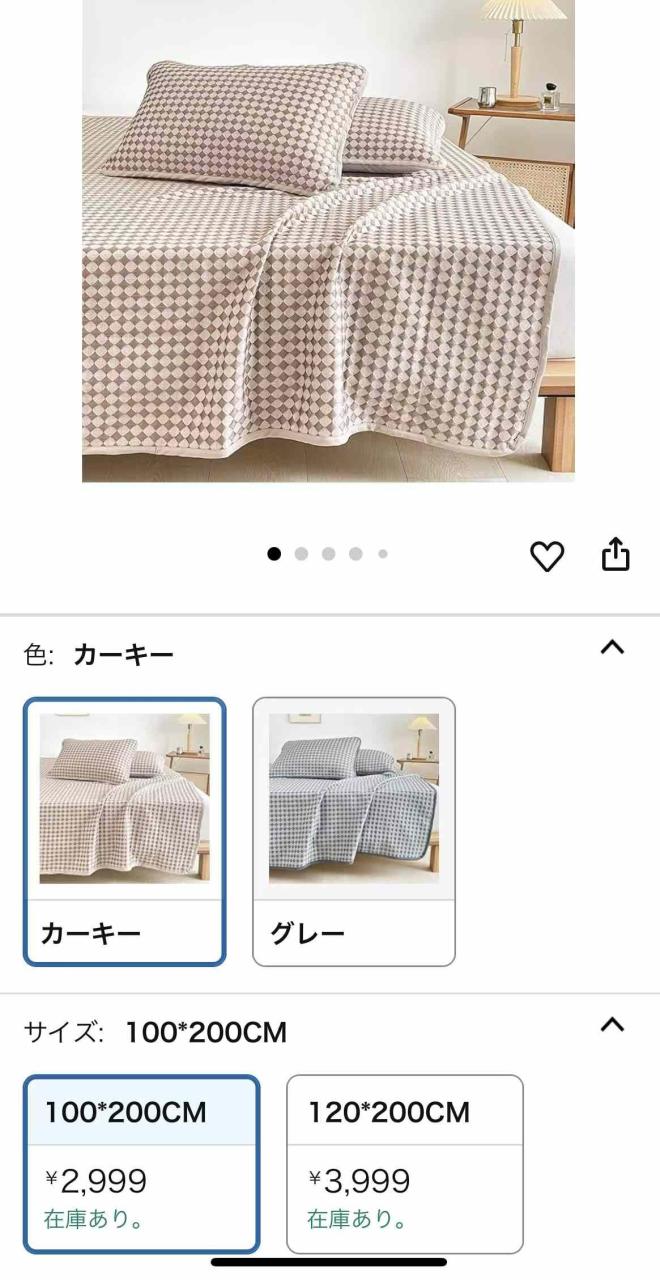
Task: Collapse the 色 color section
Action: pyautogui.click(x=612, y=647)
